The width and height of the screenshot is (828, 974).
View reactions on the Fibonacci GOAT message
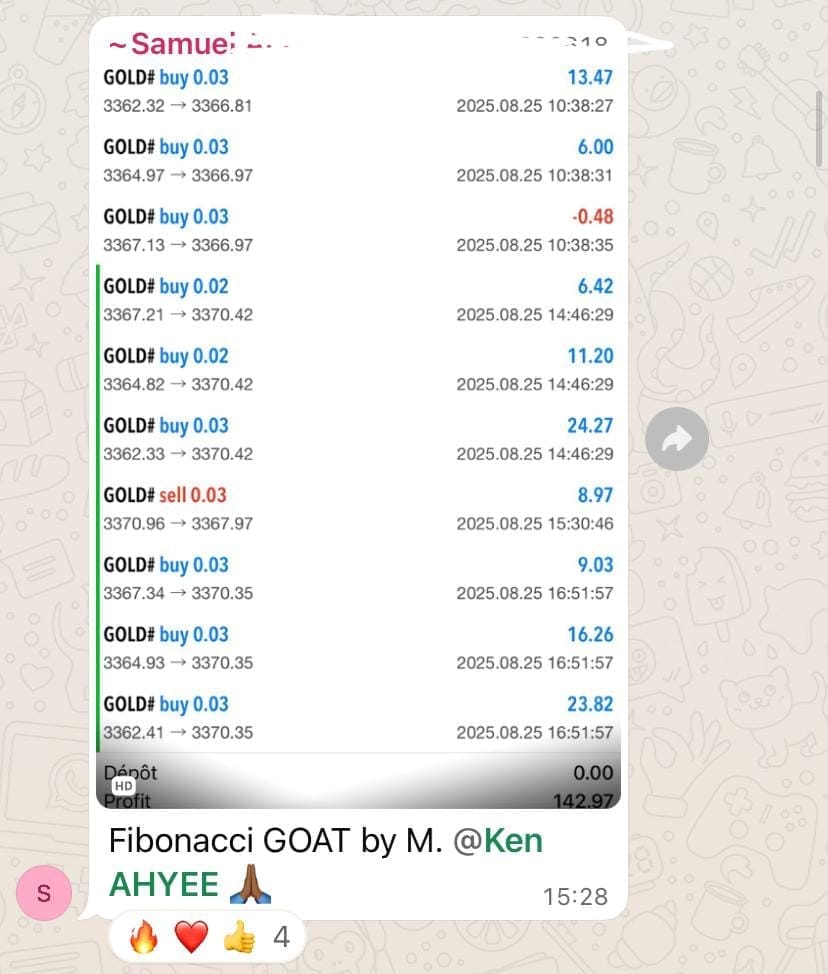[207, 937]
